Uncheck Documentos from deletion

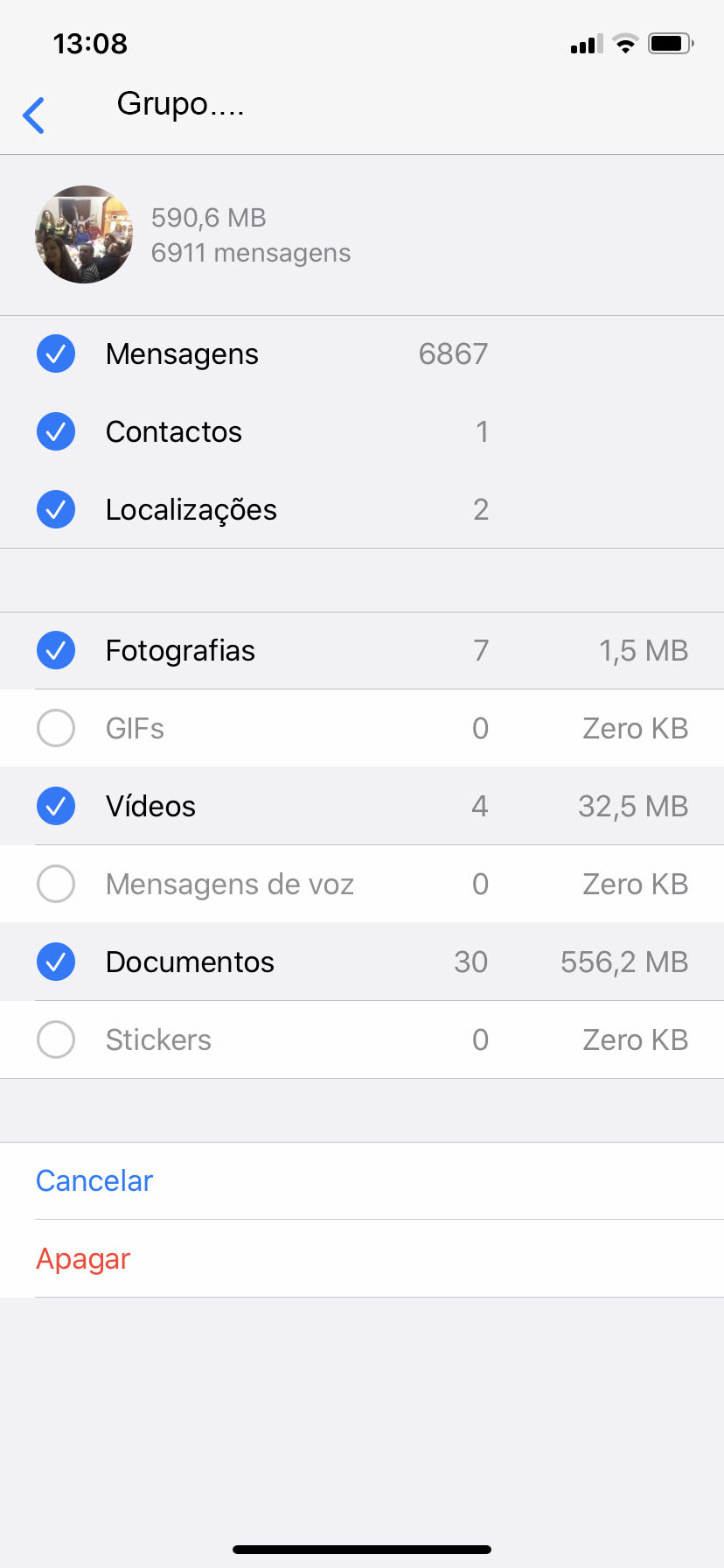(56, 962)
